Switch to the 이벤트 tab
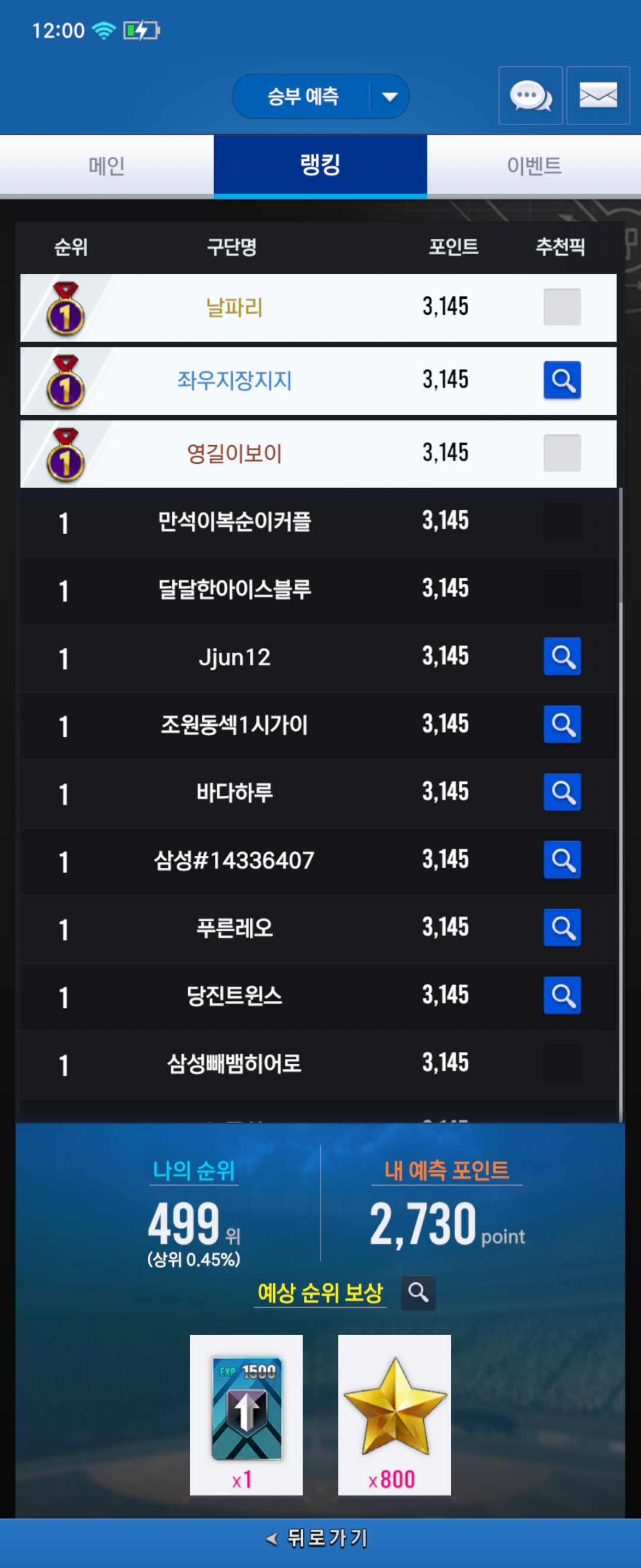The height and width of the screenshot is (1568, 641). tap(534, 166)
